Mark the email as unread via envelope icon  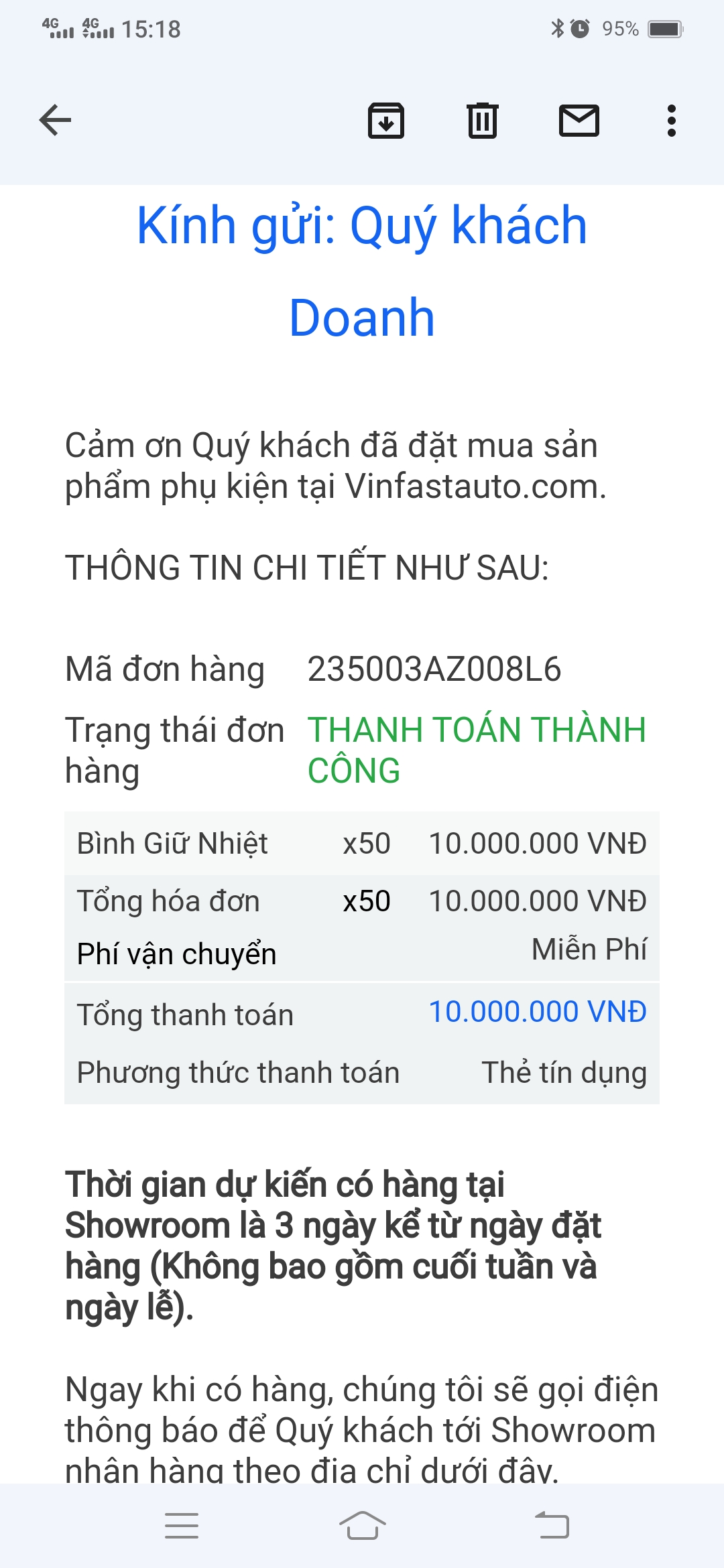[x=579, y=121]
